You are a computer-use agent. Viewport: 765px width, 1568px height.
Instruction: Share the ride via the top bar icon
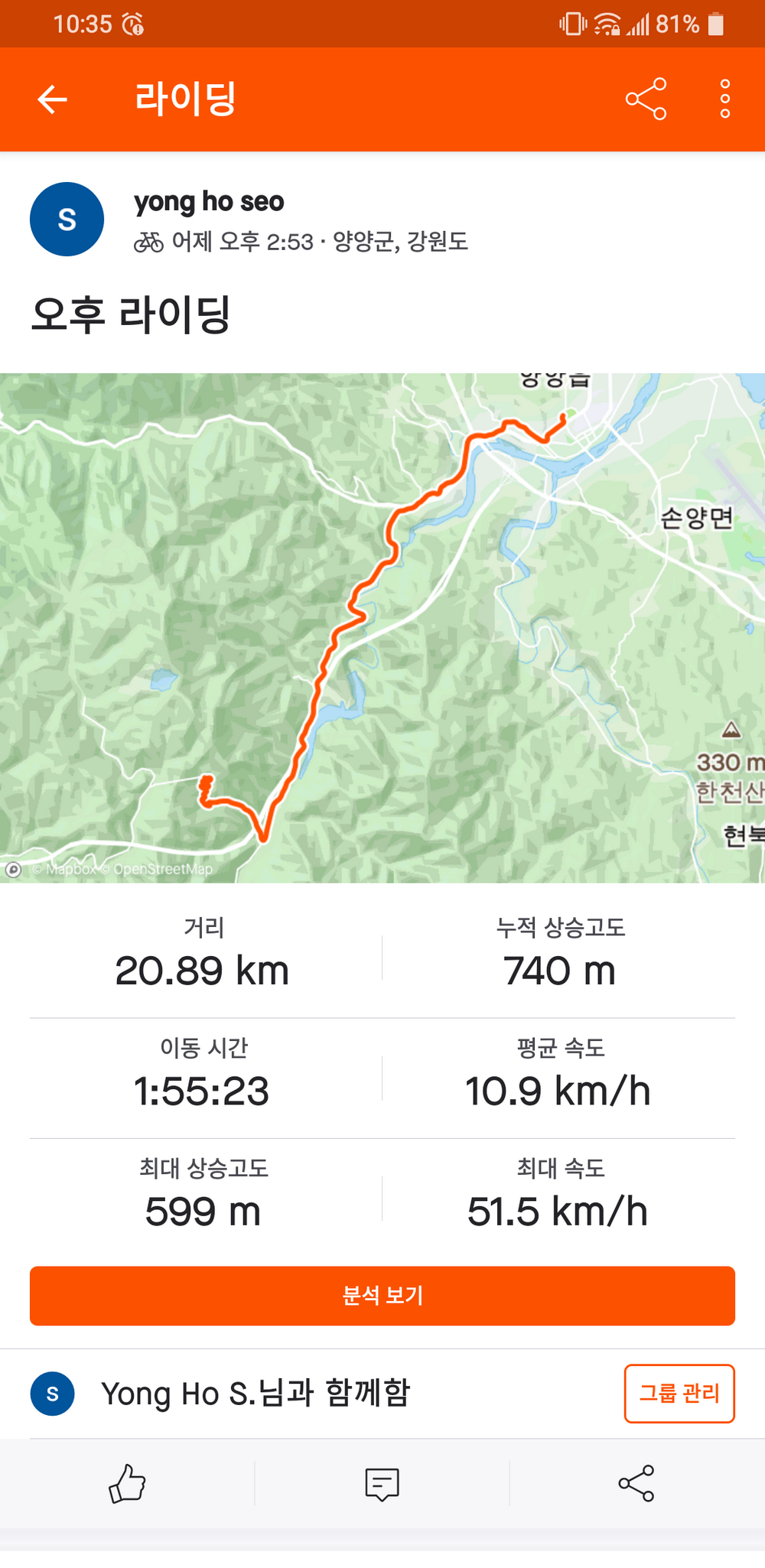coord(646,99)
